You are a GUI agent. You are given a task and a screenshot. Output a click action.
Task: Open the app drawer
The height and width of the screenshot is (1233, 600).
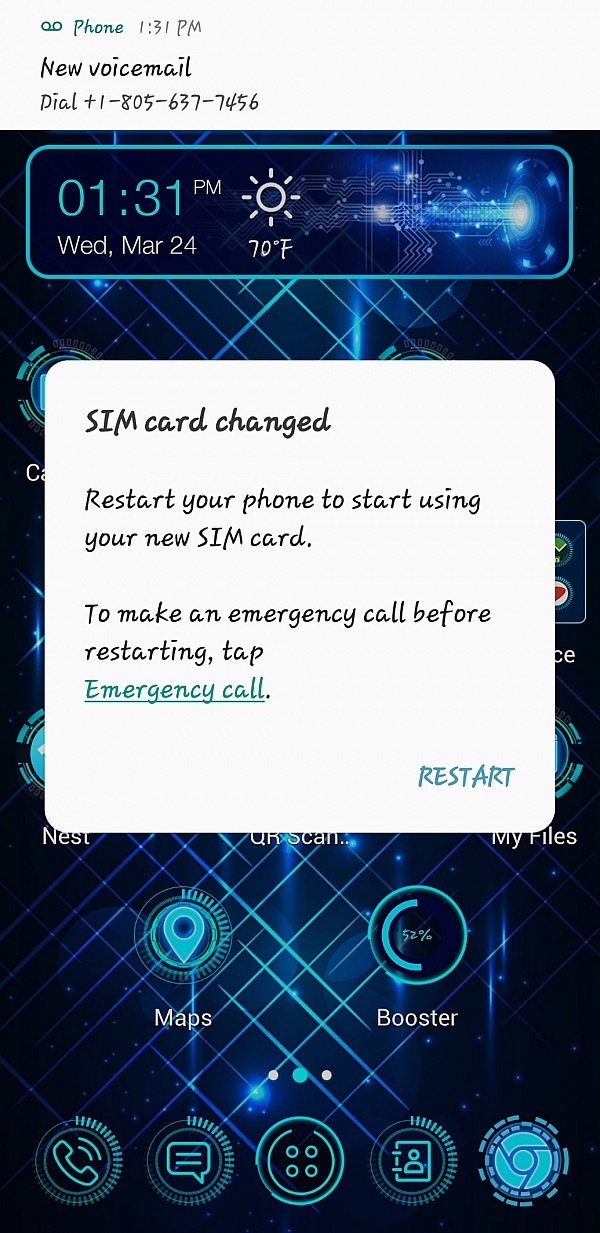301,1162
